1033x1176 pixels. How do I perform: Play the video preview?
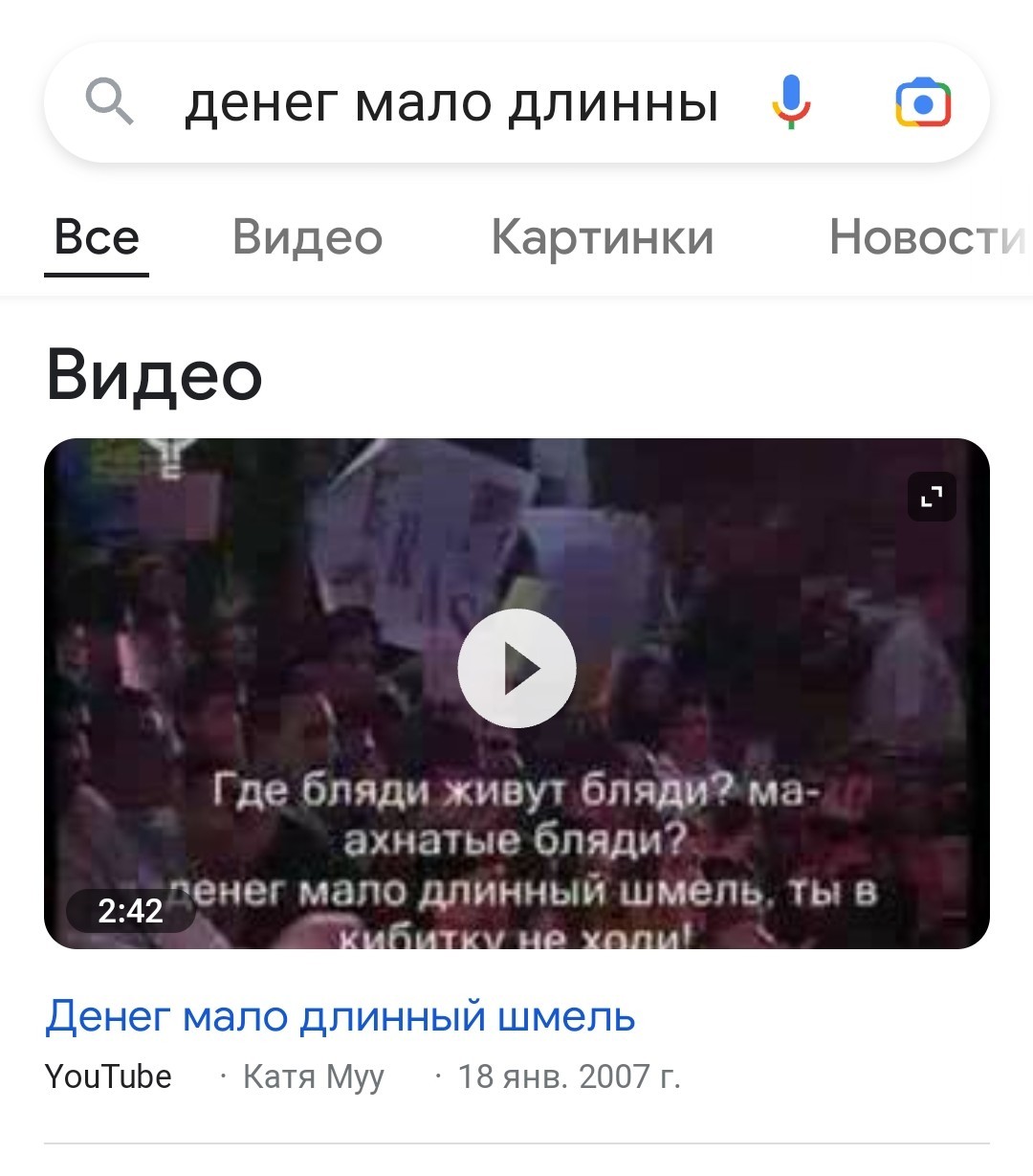click(516, 668)
